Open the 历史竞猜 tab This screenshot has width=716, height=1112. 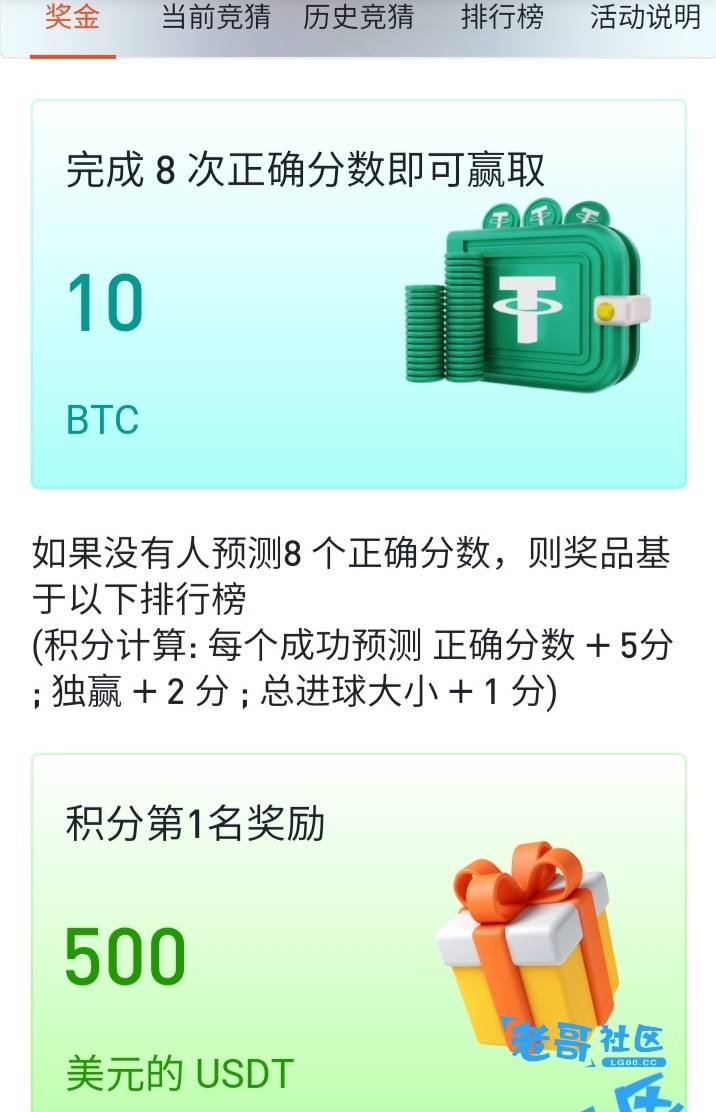pos(358,18)
